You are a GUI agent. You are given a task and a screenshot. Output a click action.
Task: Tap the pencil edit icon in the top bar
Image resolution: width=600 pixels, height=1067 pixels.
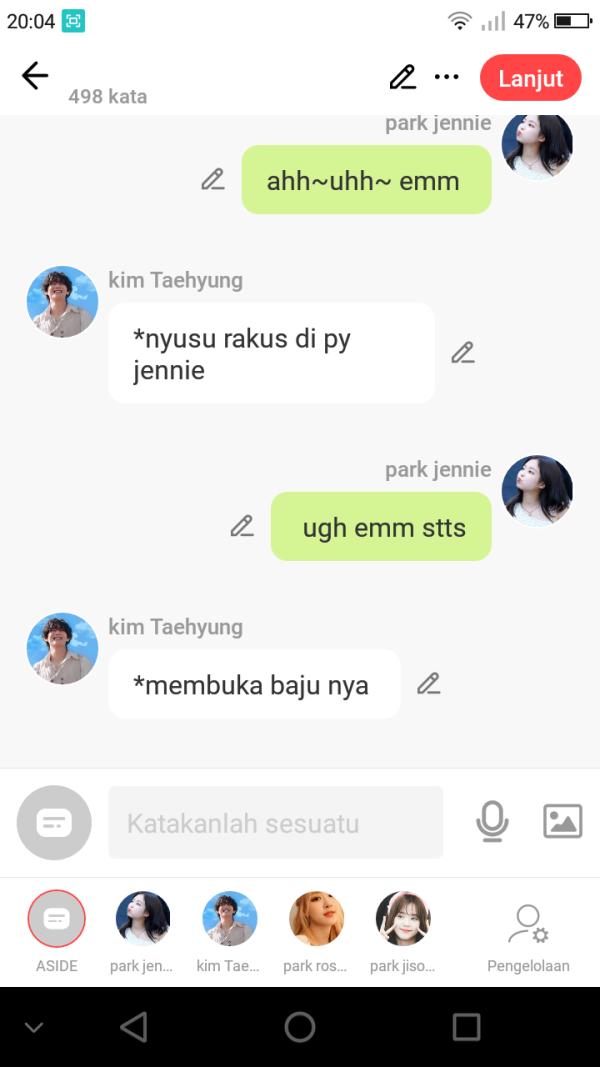click(403, 77)
